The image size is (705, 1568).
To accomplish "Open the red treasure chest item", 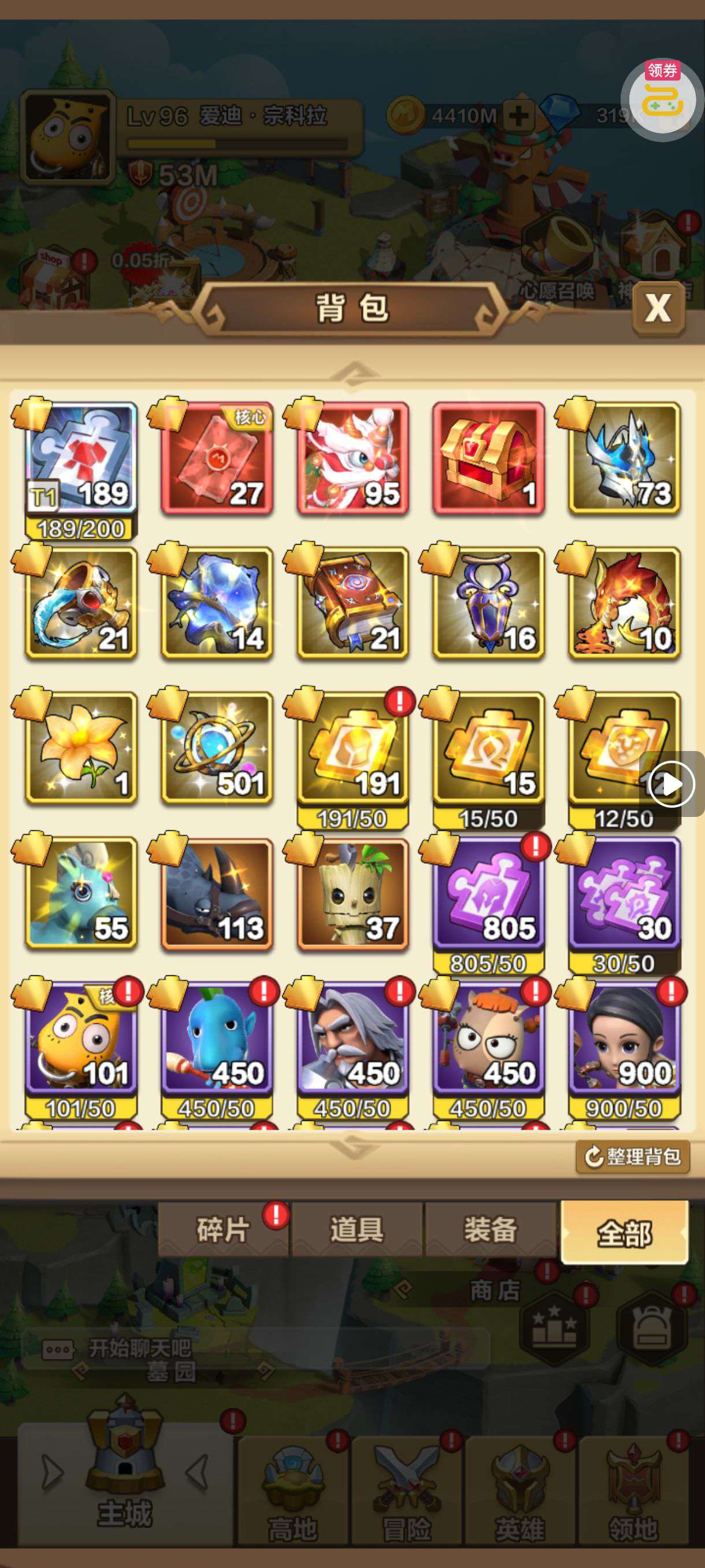I will (x=488, y=458).
